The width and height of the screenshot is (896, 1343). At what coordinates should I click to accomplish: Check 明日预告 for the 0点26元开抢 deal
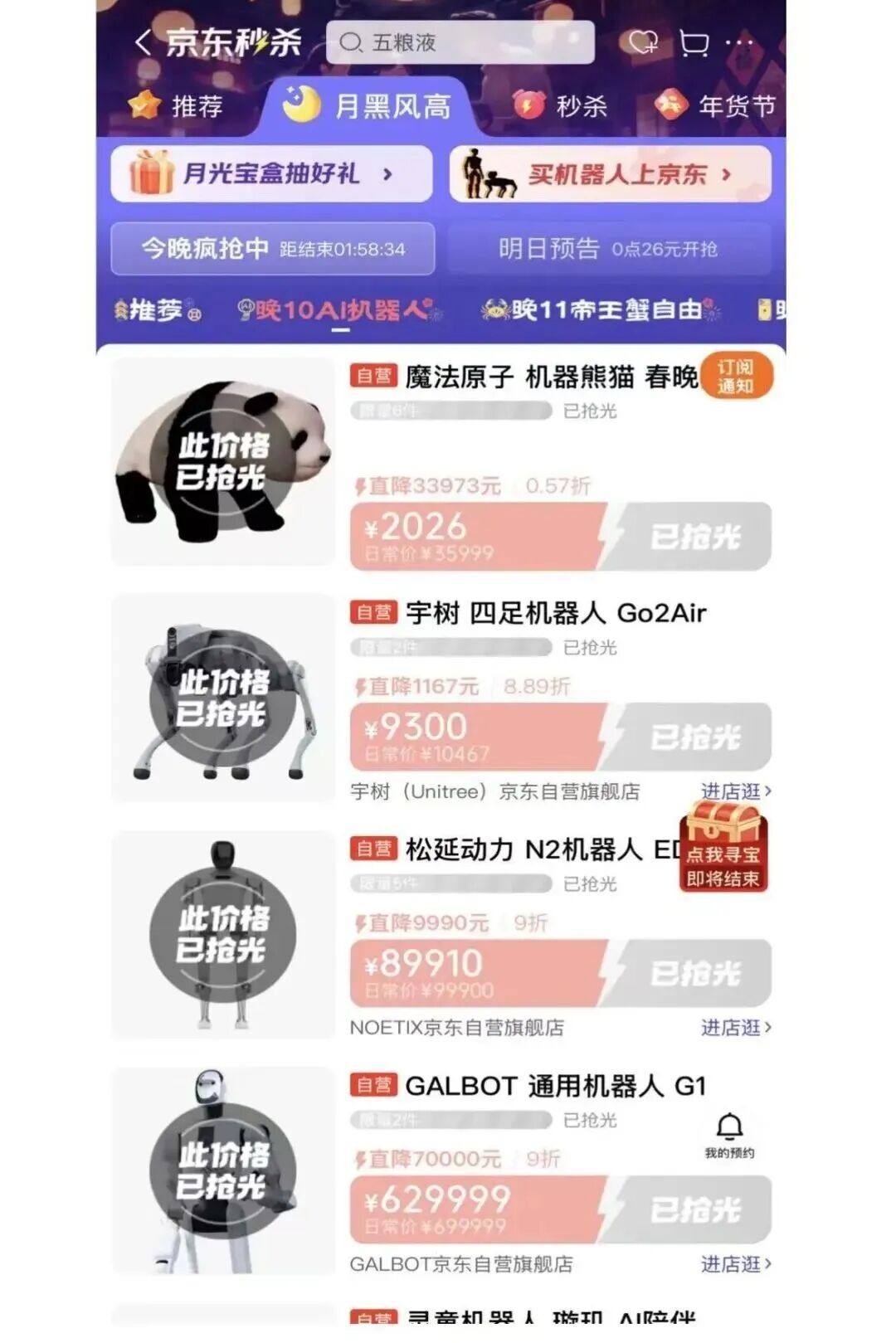tap(612, 250)
